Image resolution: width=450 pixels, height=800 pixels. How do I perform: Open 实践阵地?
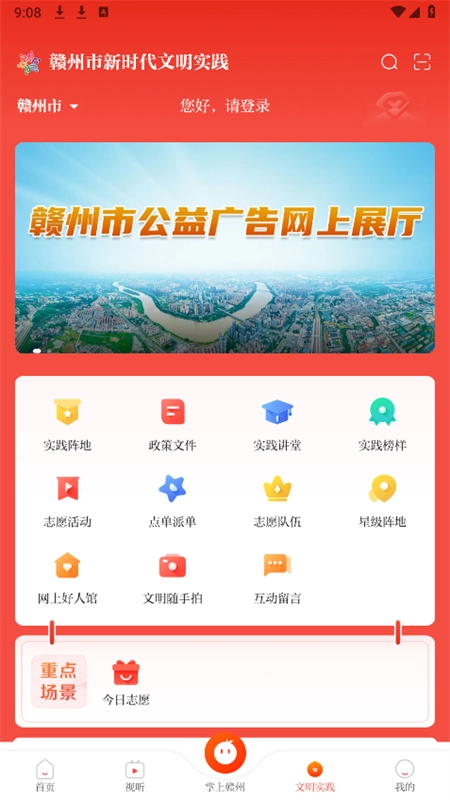(67, 425)
